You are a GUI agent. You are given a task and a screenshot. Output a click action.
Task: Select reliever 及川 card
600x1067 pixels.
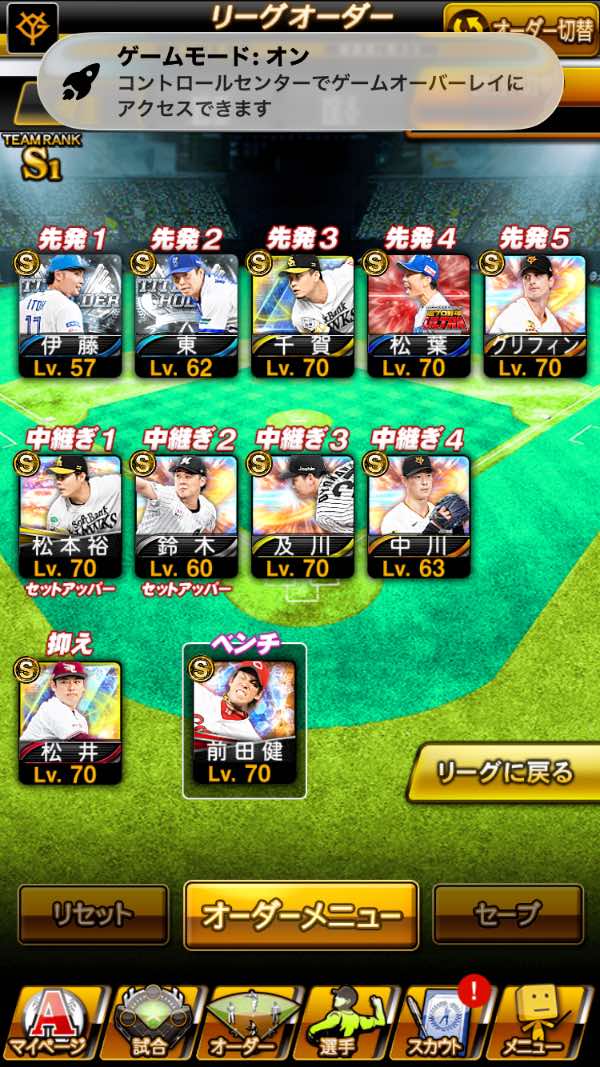click(x=302, y=516)
